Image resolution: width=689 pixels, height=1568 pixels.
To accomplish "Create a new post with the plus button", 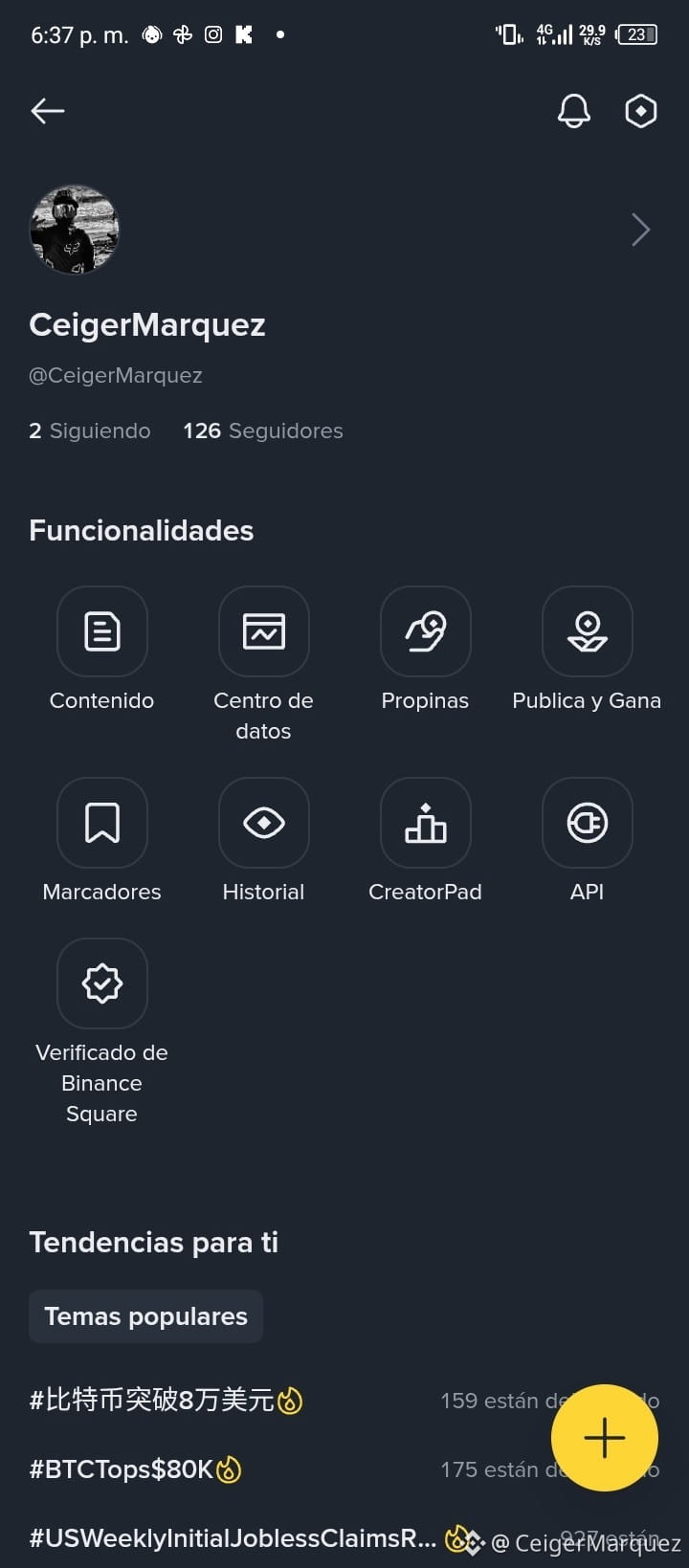I will click(605, 1438).
